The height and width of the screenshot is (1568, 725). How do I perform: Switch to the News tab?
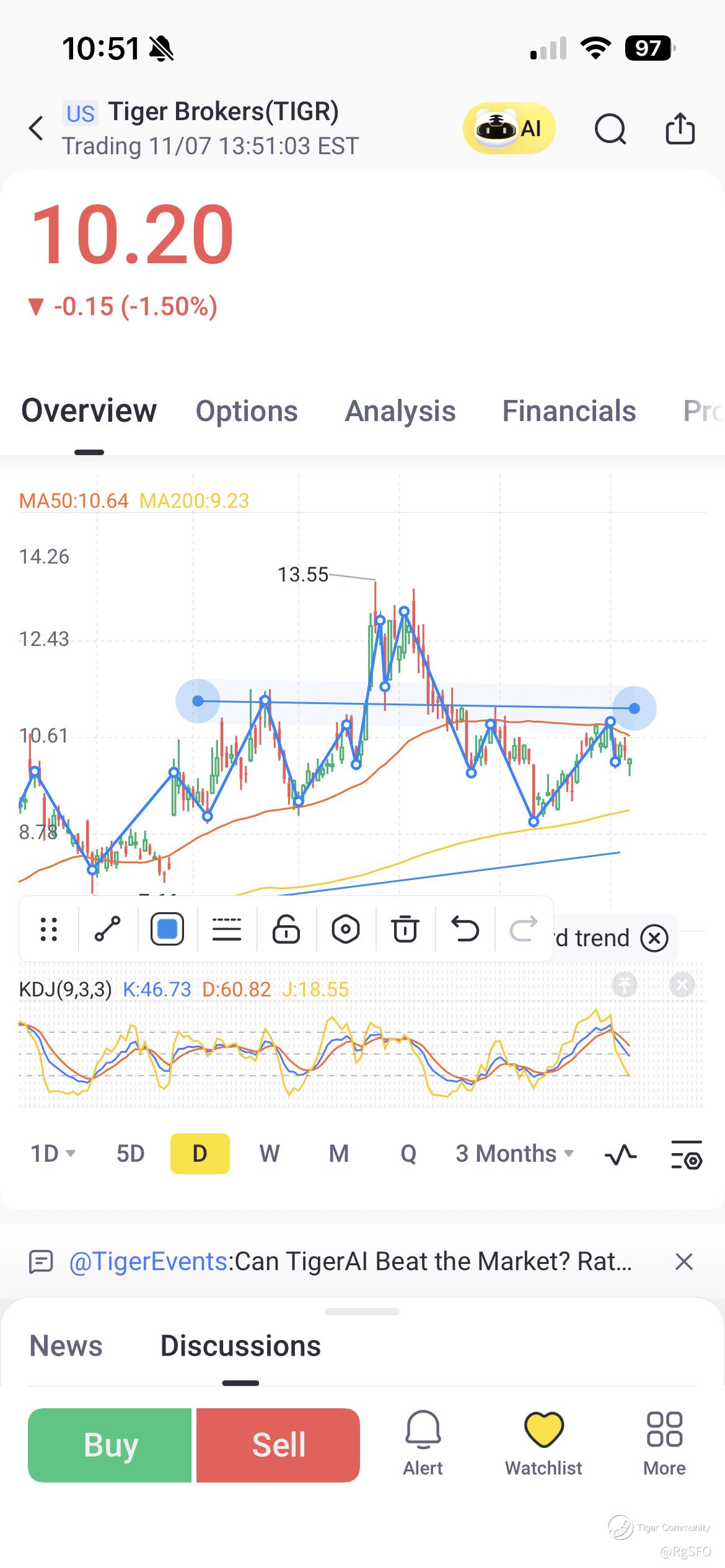(x=66, y=1346)
